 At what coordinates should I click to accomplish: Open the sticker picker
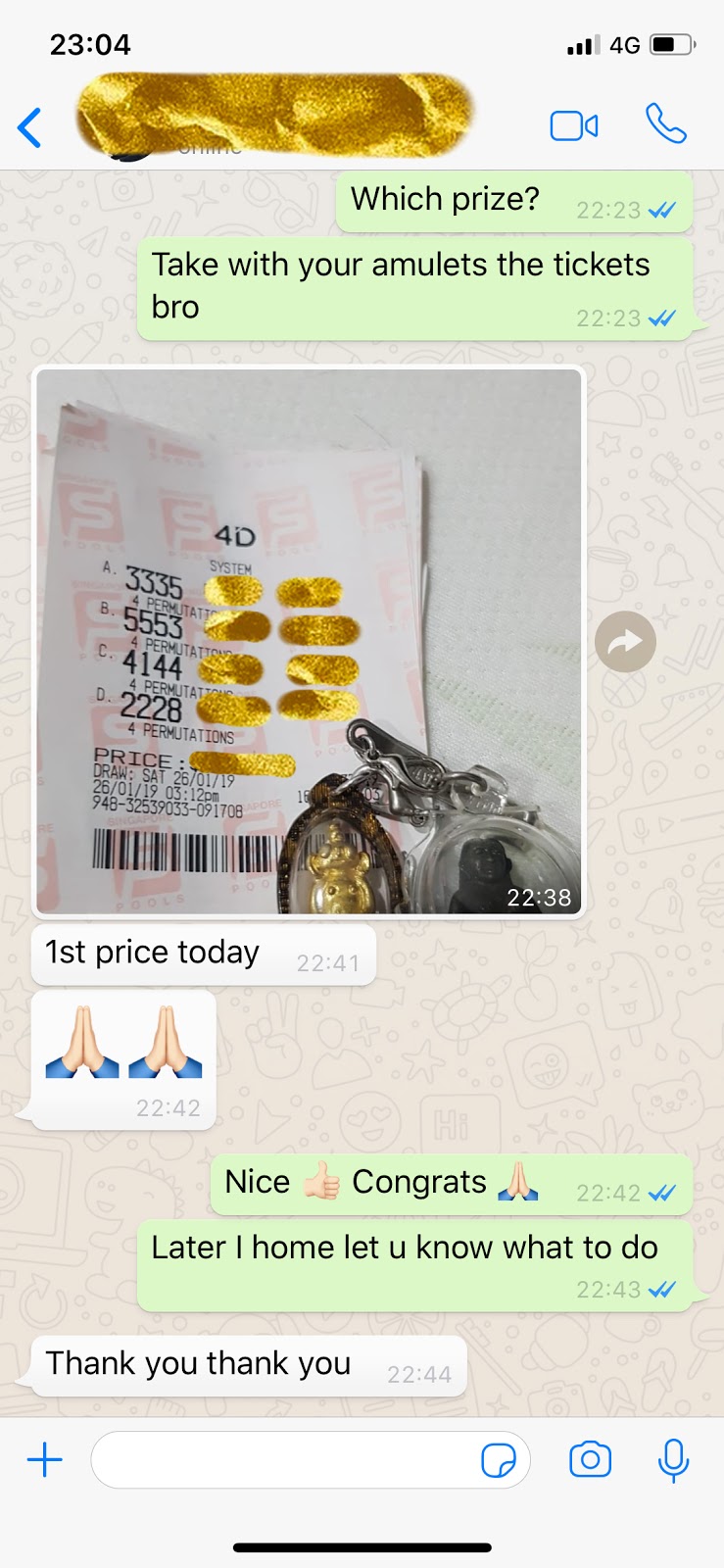pos(499,1460)
